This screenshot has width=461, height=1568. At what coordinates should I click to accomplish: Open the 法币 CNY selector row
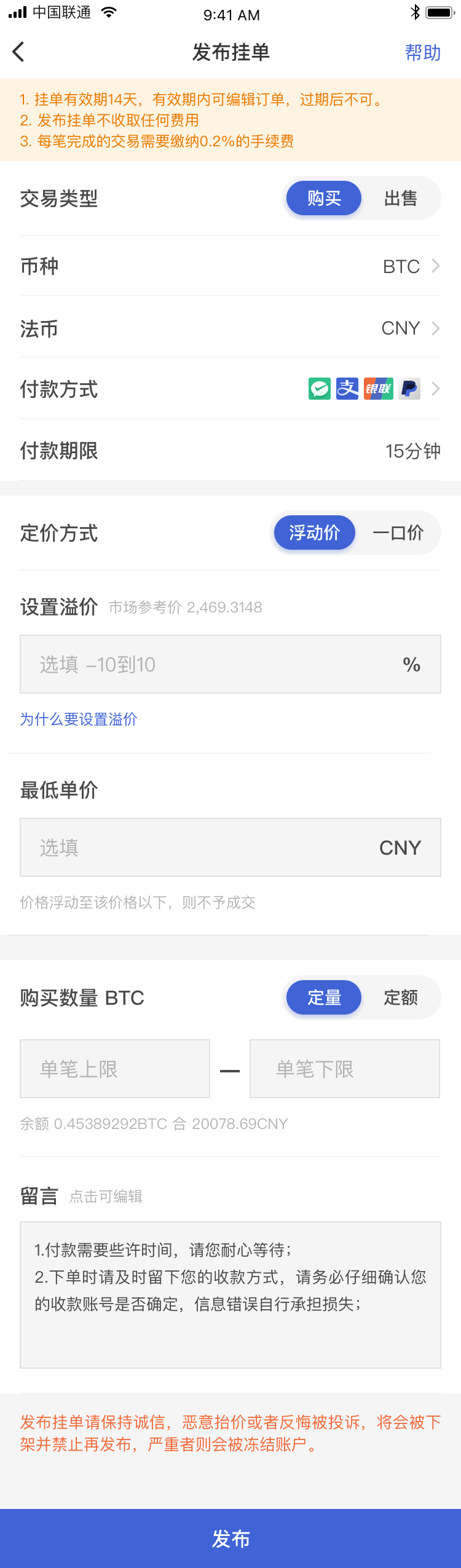pos(230,328)
